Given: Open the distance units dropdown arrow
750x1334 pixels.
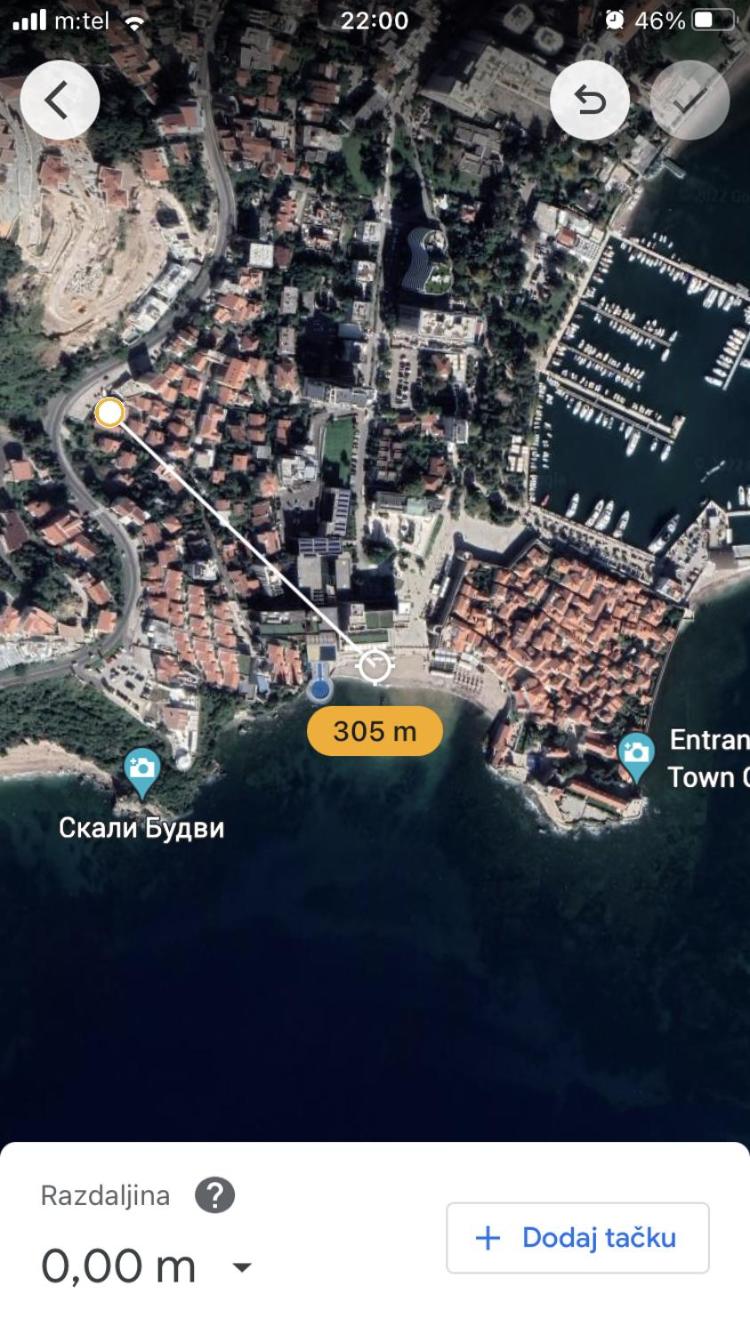Looking at the screenshot, I should 241,1268.
